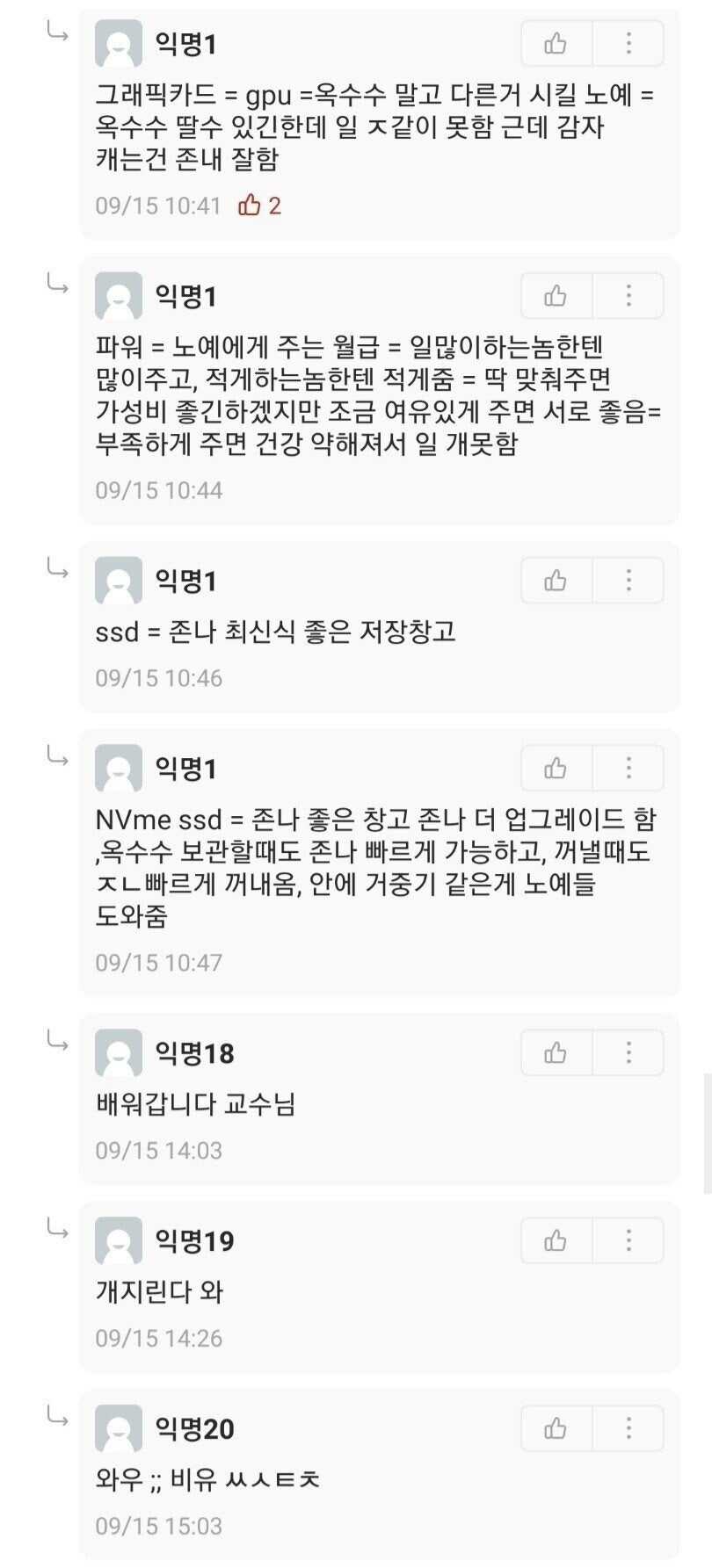Screen dimensions: 712x1568
Task: Open more options on the 10:41 그래픽카드 comment
Action: tap(628, 43)
